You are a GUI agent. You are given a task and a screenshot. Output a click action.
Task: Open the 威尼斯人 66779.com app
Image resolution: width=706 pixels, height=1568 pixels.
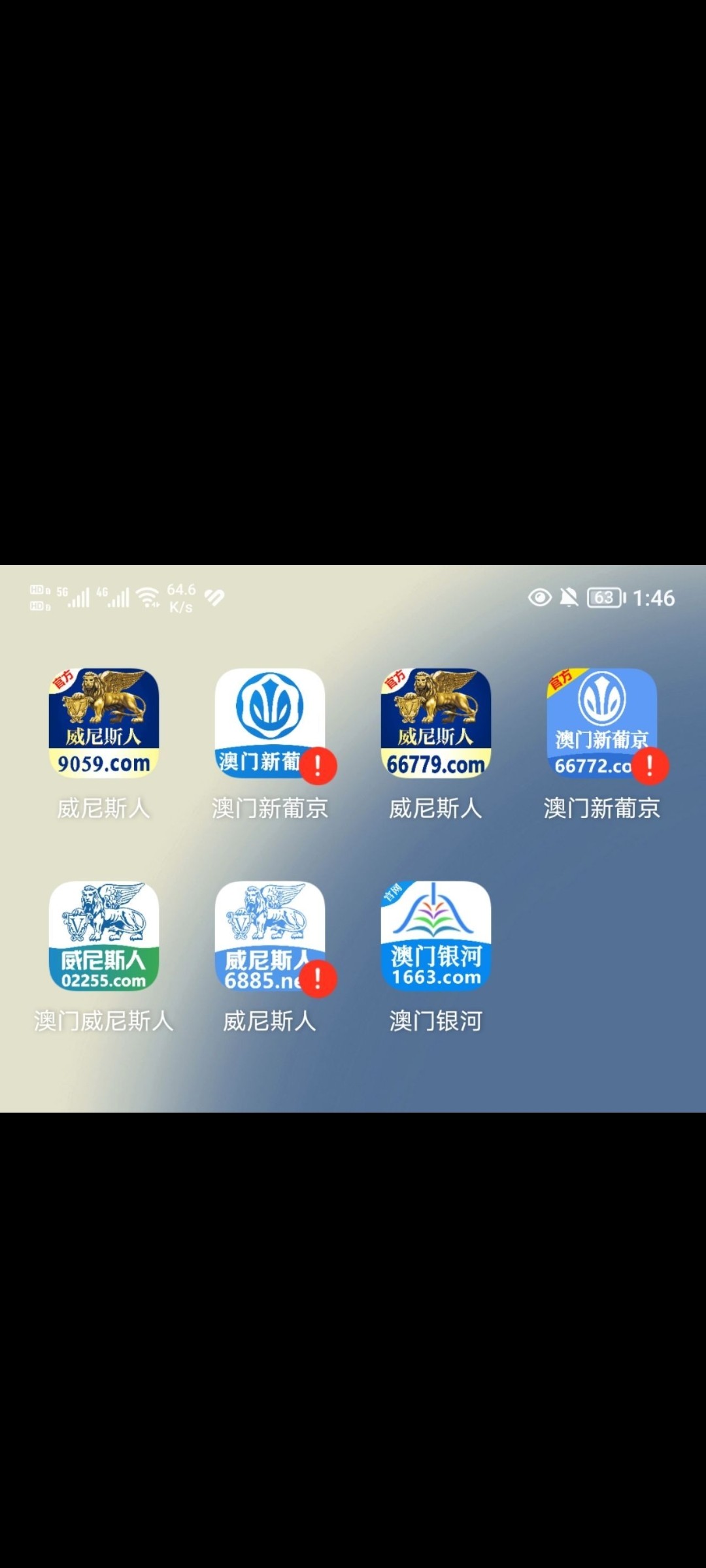[435, 723]
